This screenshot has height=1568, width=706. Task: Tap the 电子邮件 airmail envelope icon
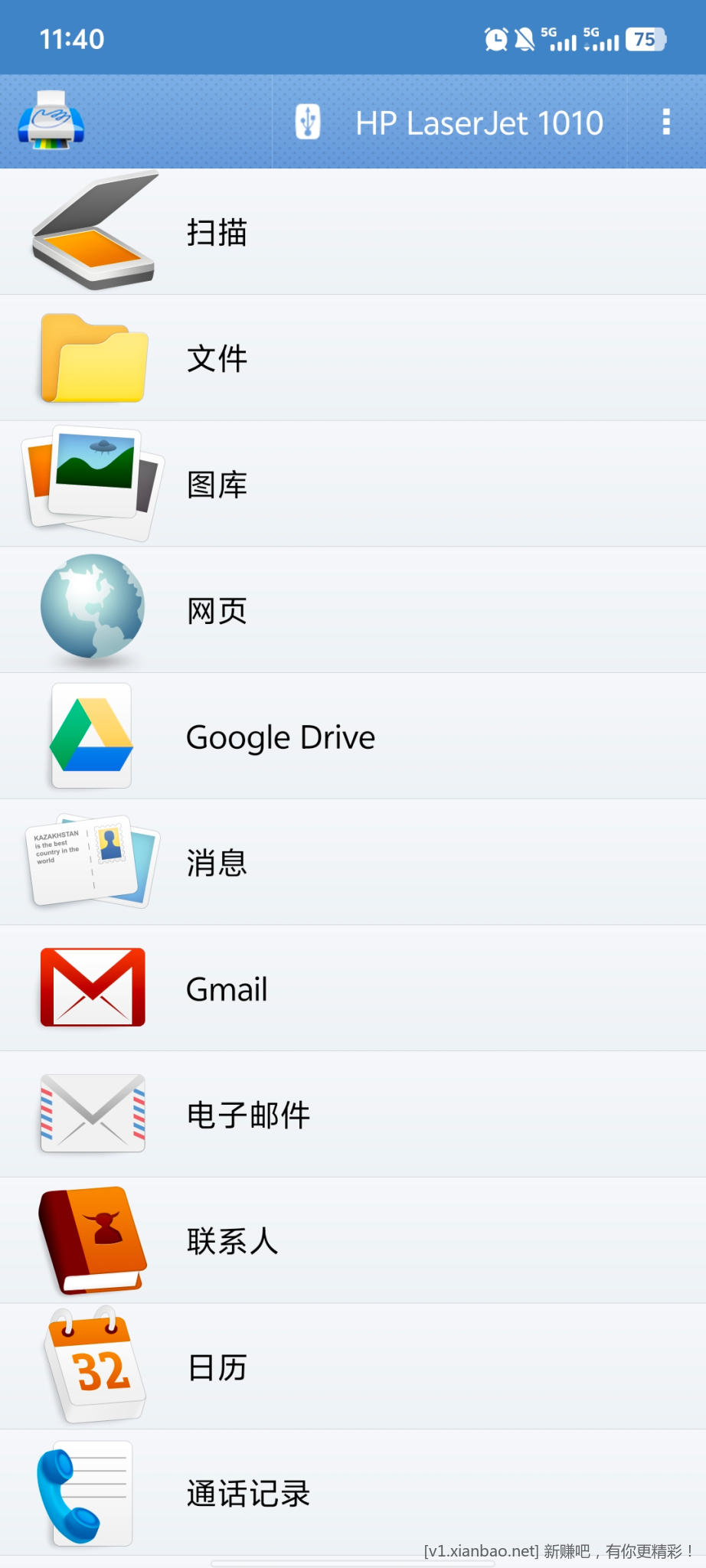(x=90, y=1112)
